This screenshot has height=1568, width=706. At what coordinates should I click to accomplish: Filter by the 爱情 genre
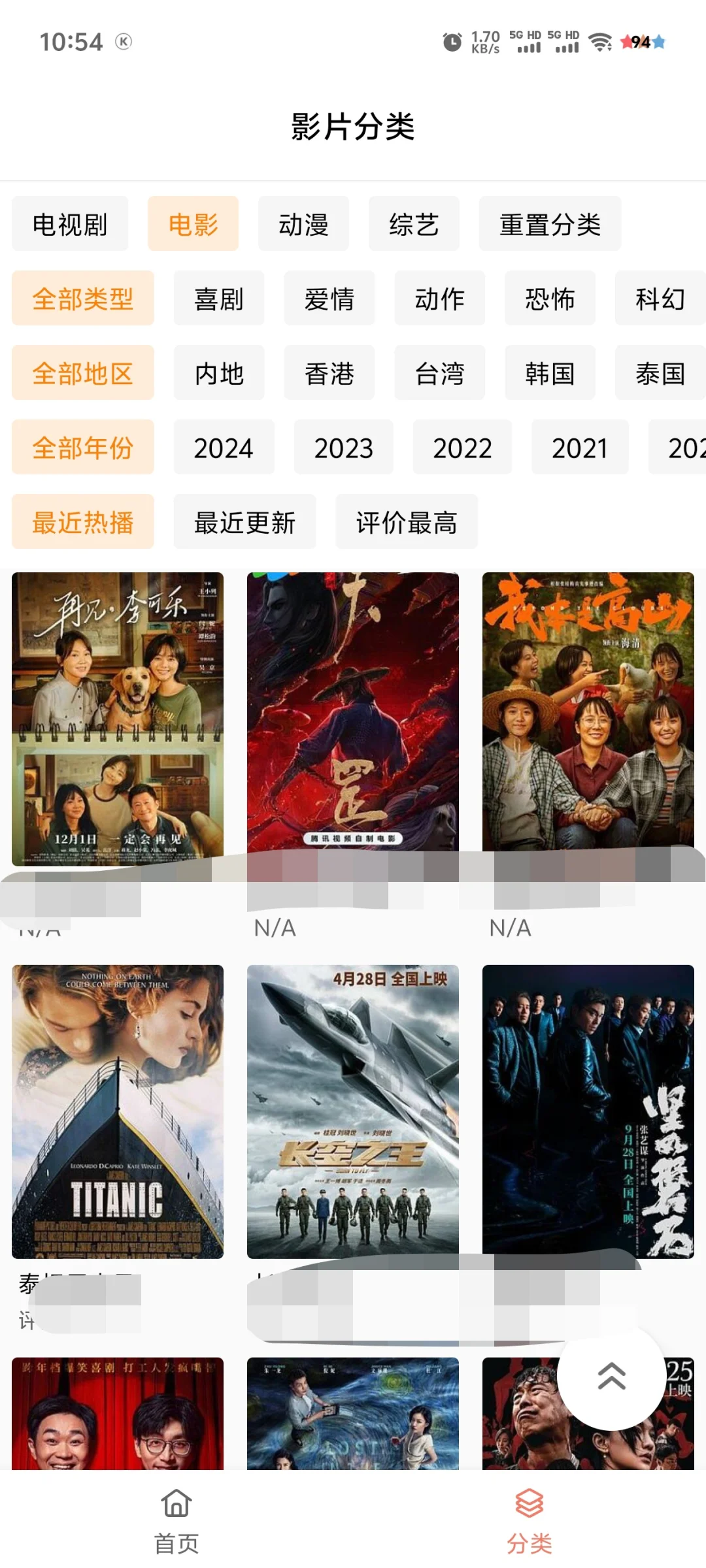[329, 299]
